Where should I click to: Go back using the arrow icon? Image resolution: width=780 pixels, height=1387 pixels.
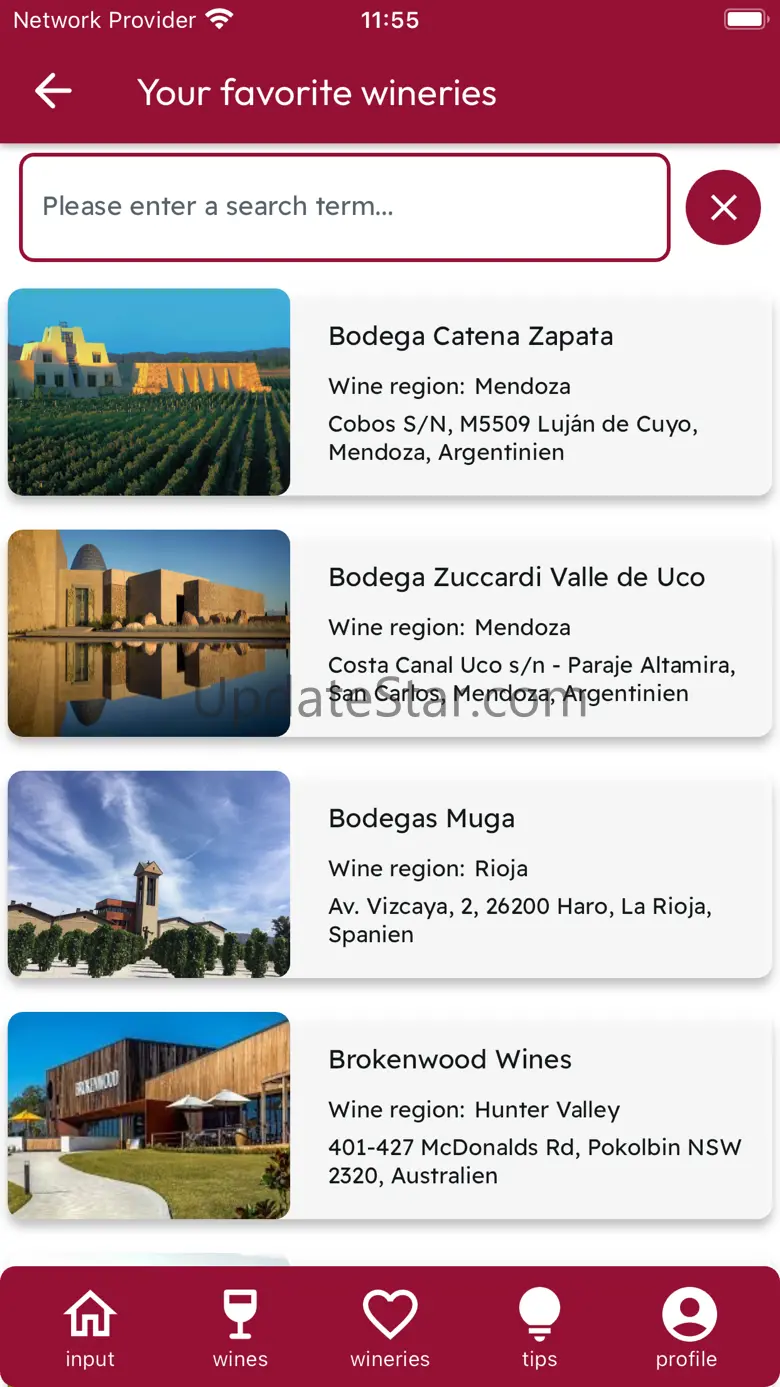coord(53,92)
